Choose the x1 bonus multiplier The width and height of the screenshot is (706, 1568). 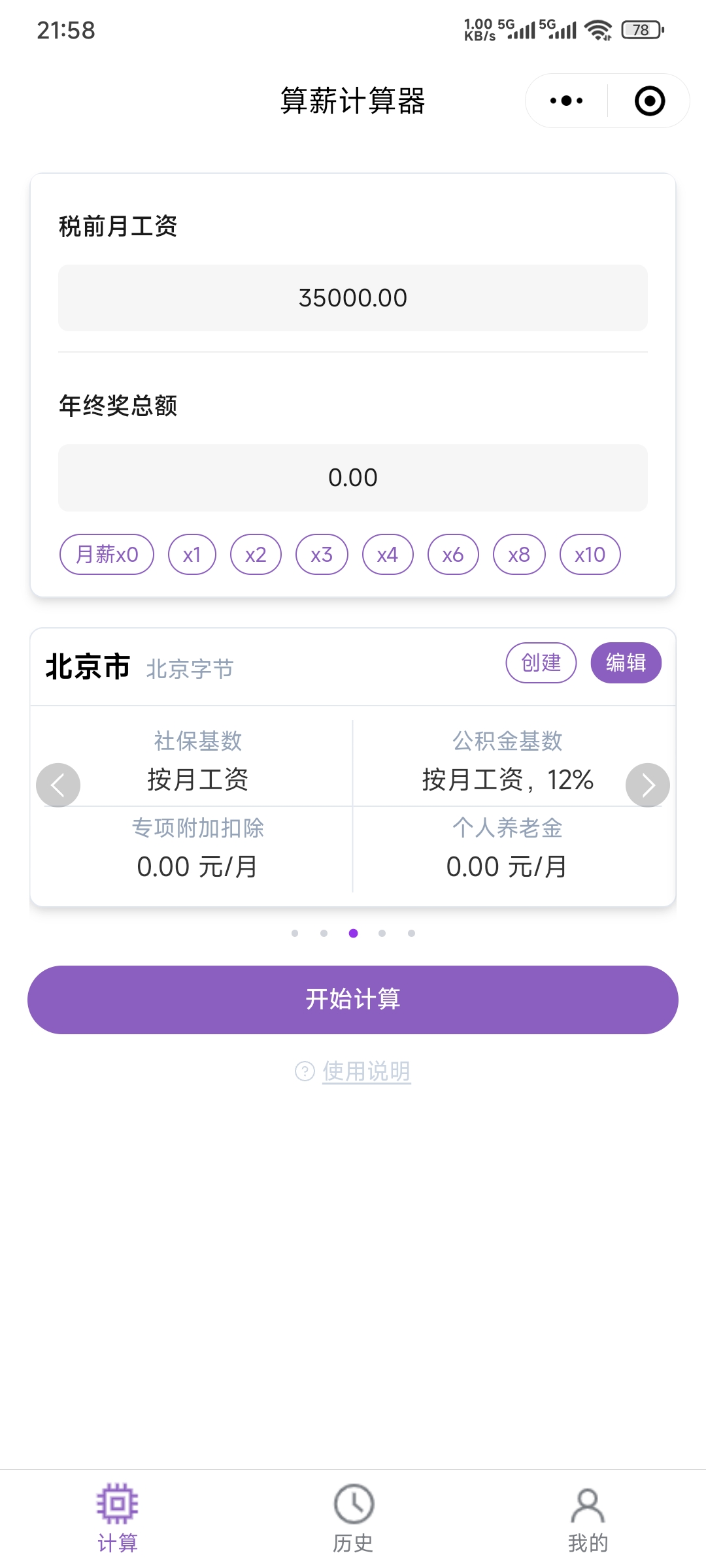point(192,555)
